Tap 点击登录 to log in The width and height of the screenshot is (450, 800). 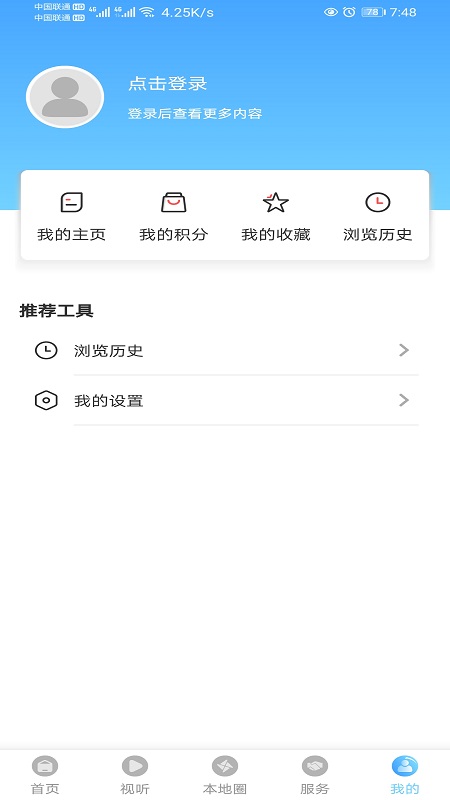pos(167,84)
